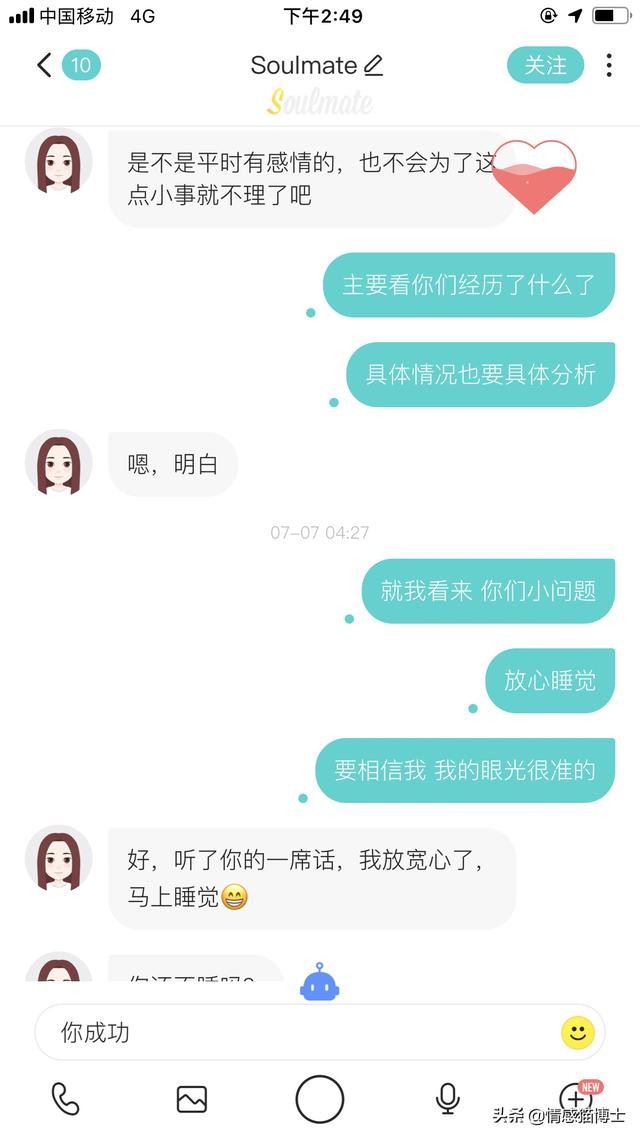
Task: Start a voice call
Action: (65, 1099)
